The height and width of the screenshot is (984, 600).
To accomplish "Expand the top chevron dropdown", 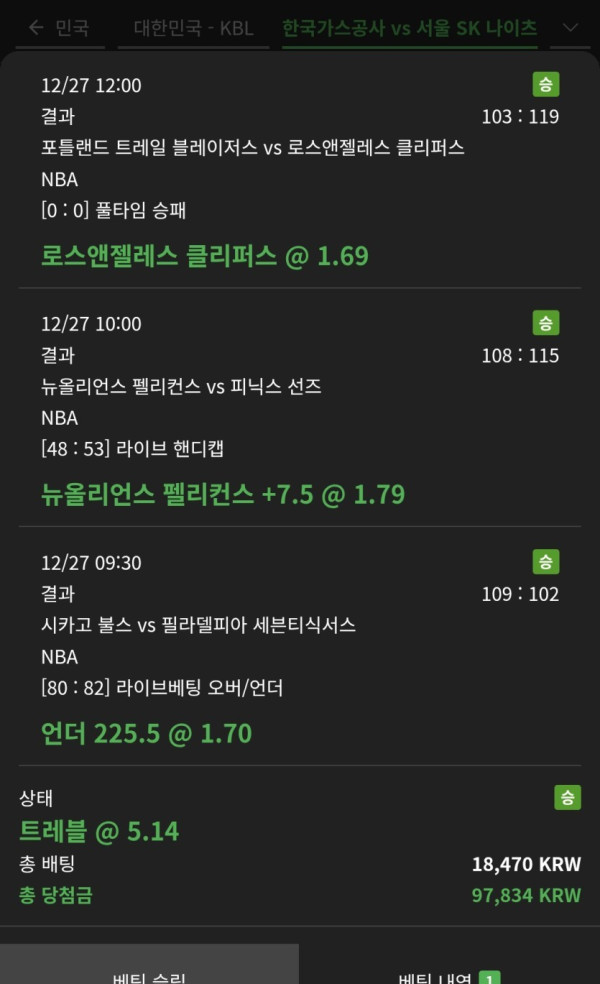I will tap(571, 27).
